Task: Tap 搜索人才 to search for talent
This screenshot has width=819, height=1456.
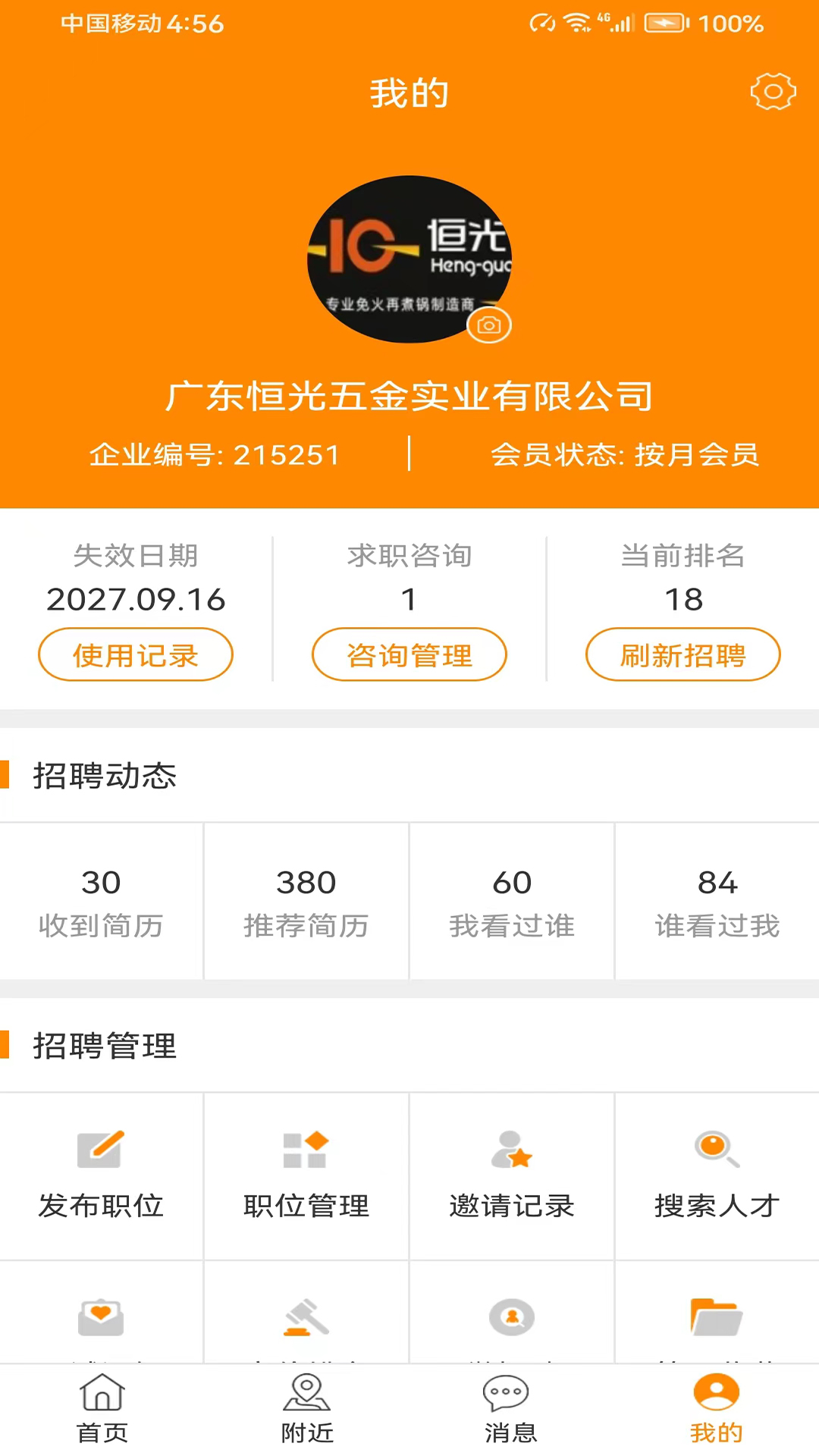Action: [x=717, y=1176]
